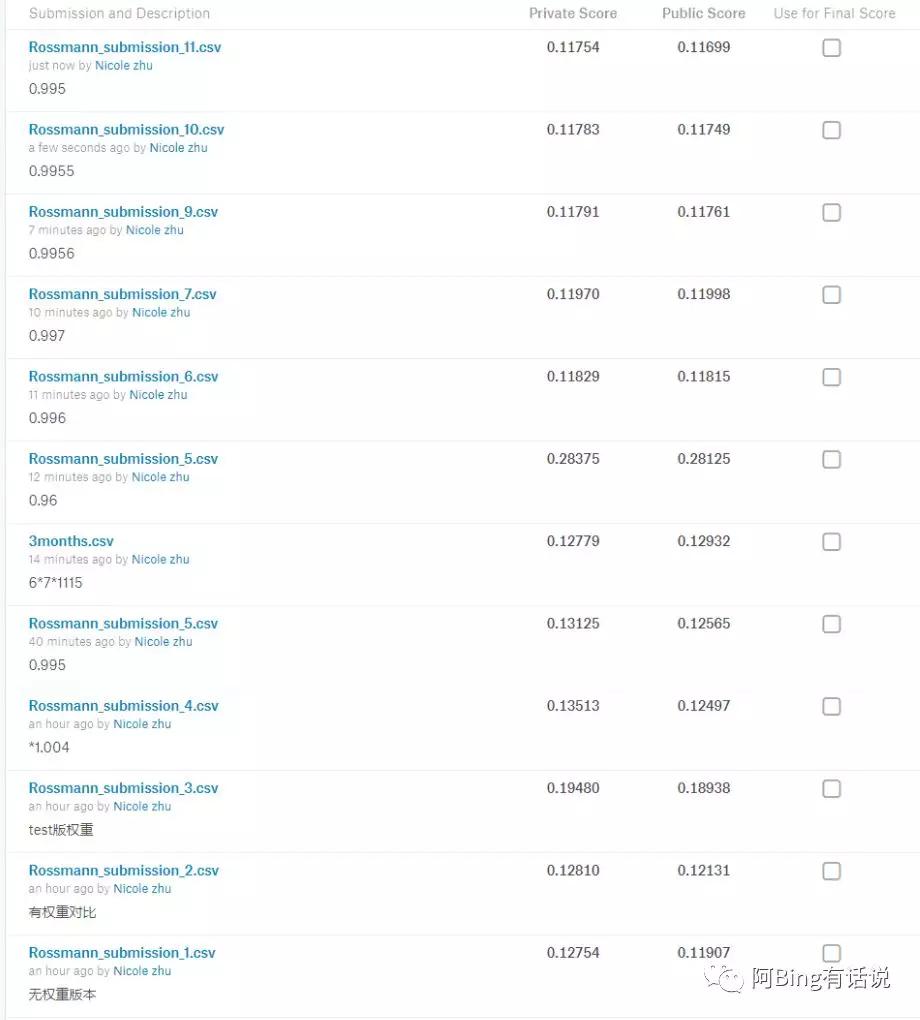Open the 3months.csv submission
This screenshot has width=920, height=1020.
click(71, 541)
